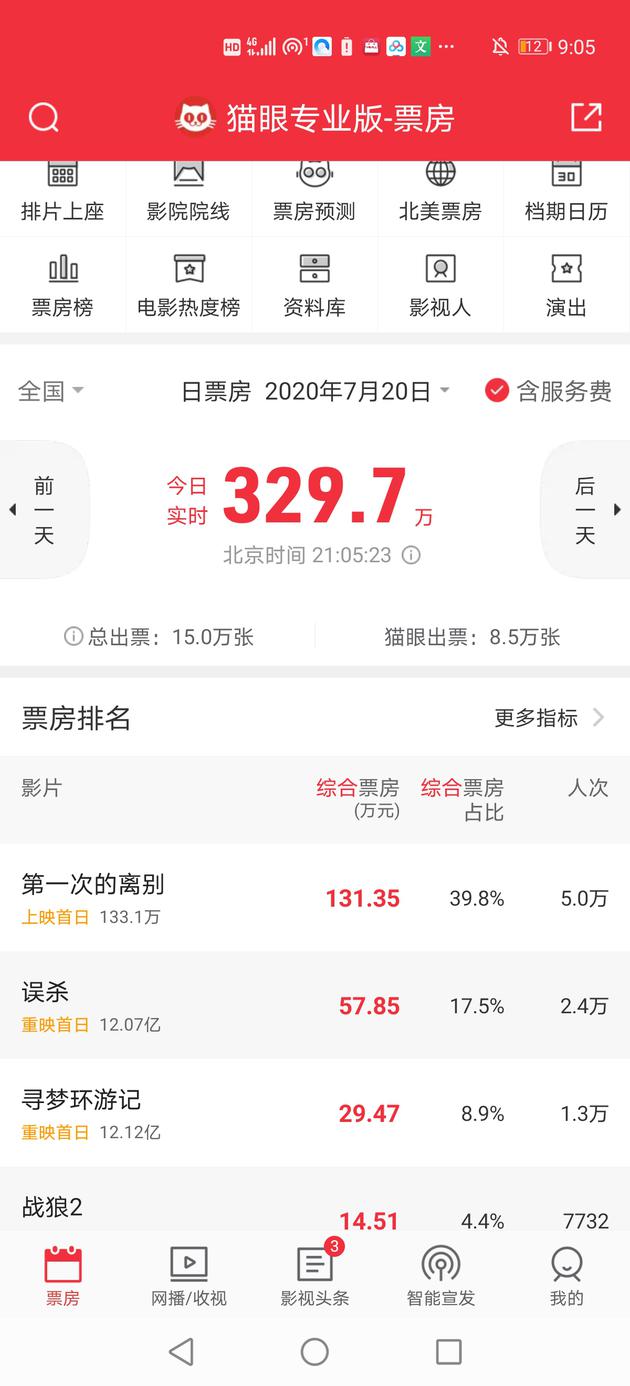Open the 票房榜 ranking
Viewport: 630px width, 1386px height.
tap(62, 286)
